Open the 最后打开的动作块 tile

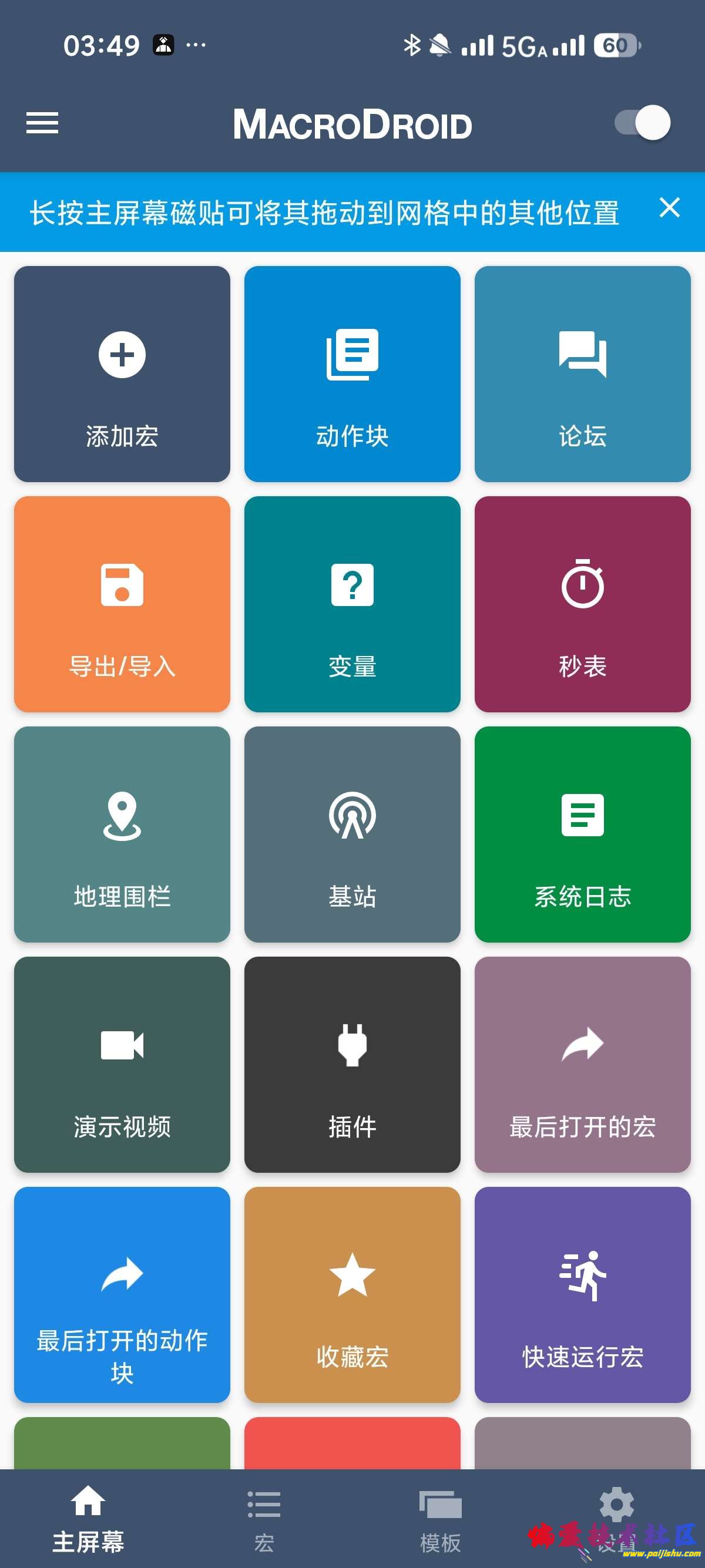point(122,1294)
